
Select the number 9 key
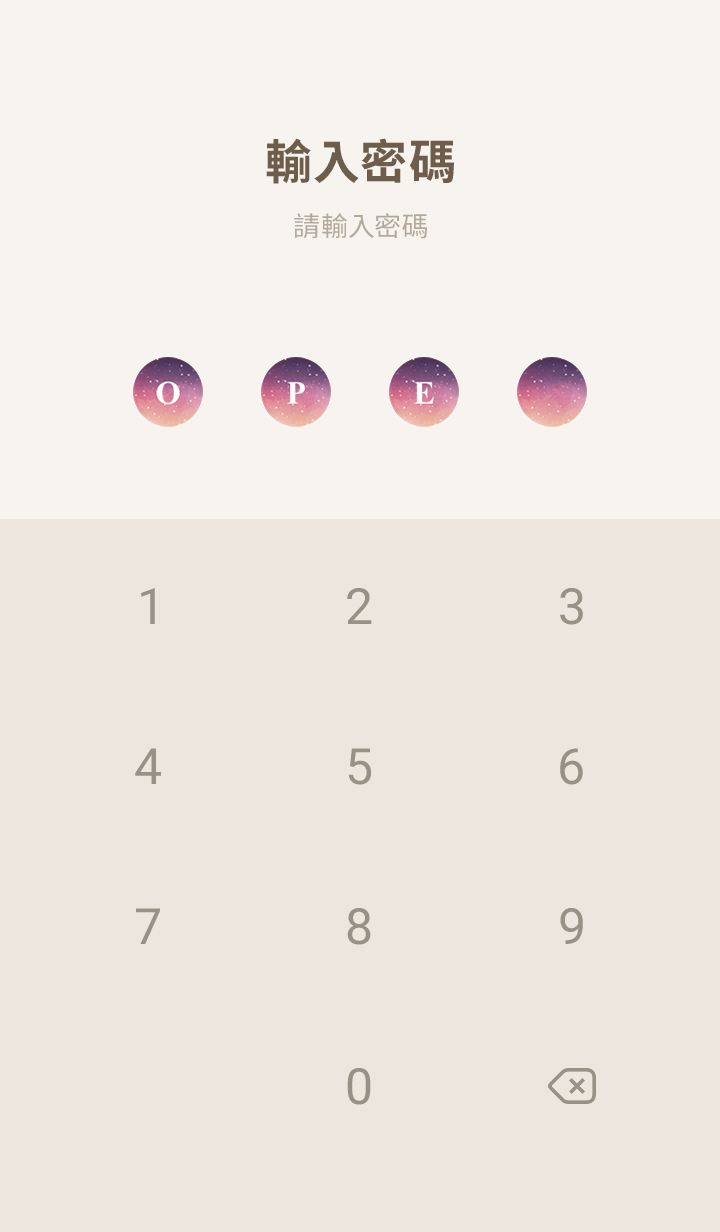(x=571, y=927)
